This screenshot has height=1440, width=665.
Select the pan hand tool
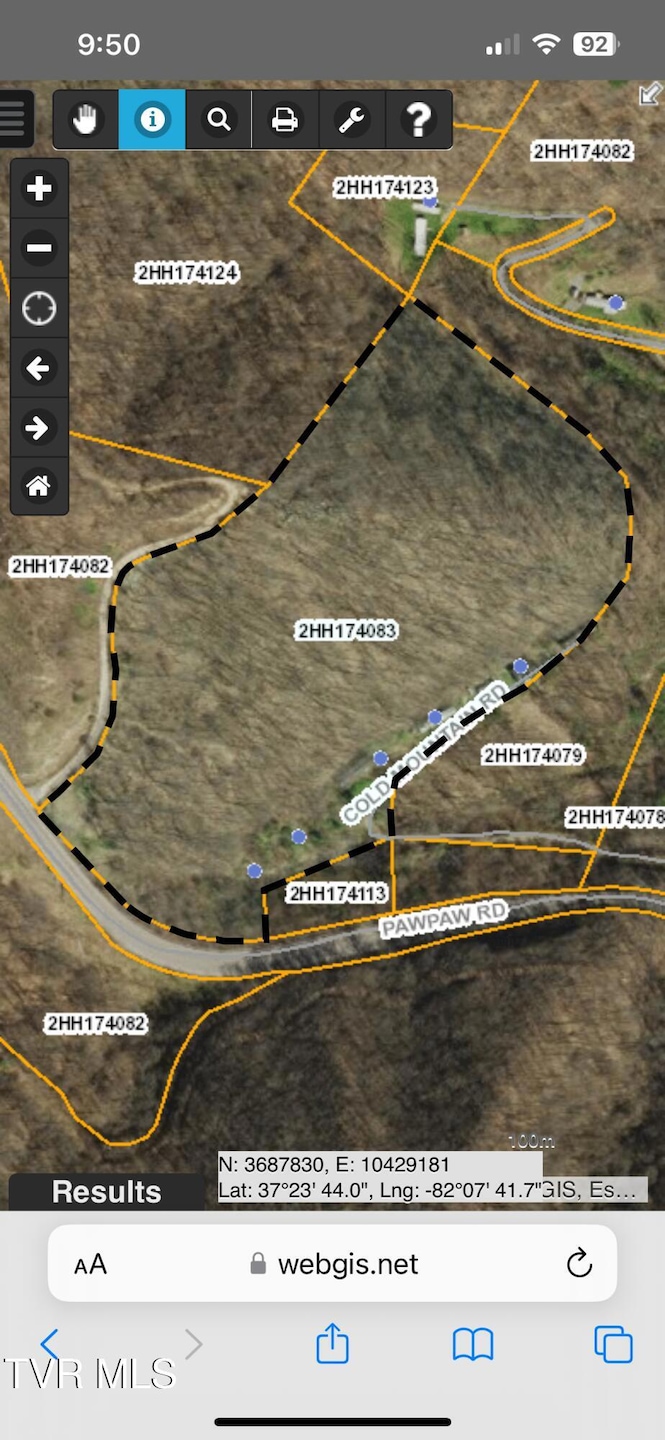coord(86,120)
